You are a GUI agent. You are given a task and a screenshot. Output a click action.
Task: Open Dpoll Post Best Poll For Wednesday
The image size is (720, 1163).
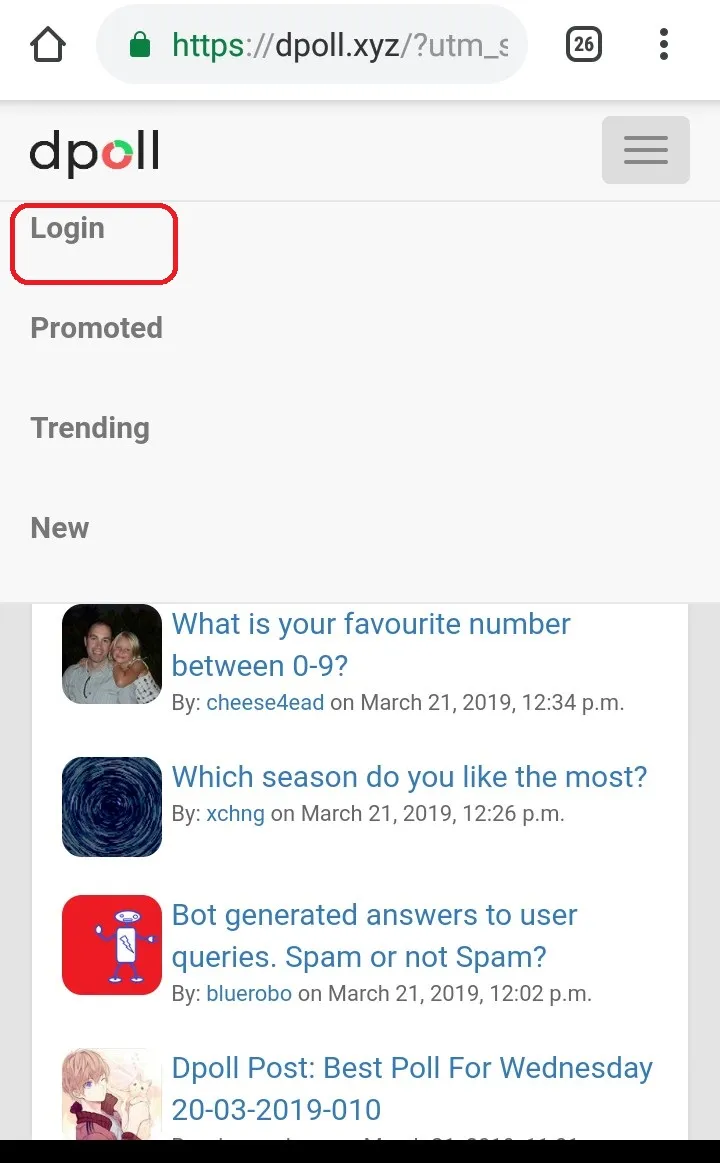(x=411, y=1088)
